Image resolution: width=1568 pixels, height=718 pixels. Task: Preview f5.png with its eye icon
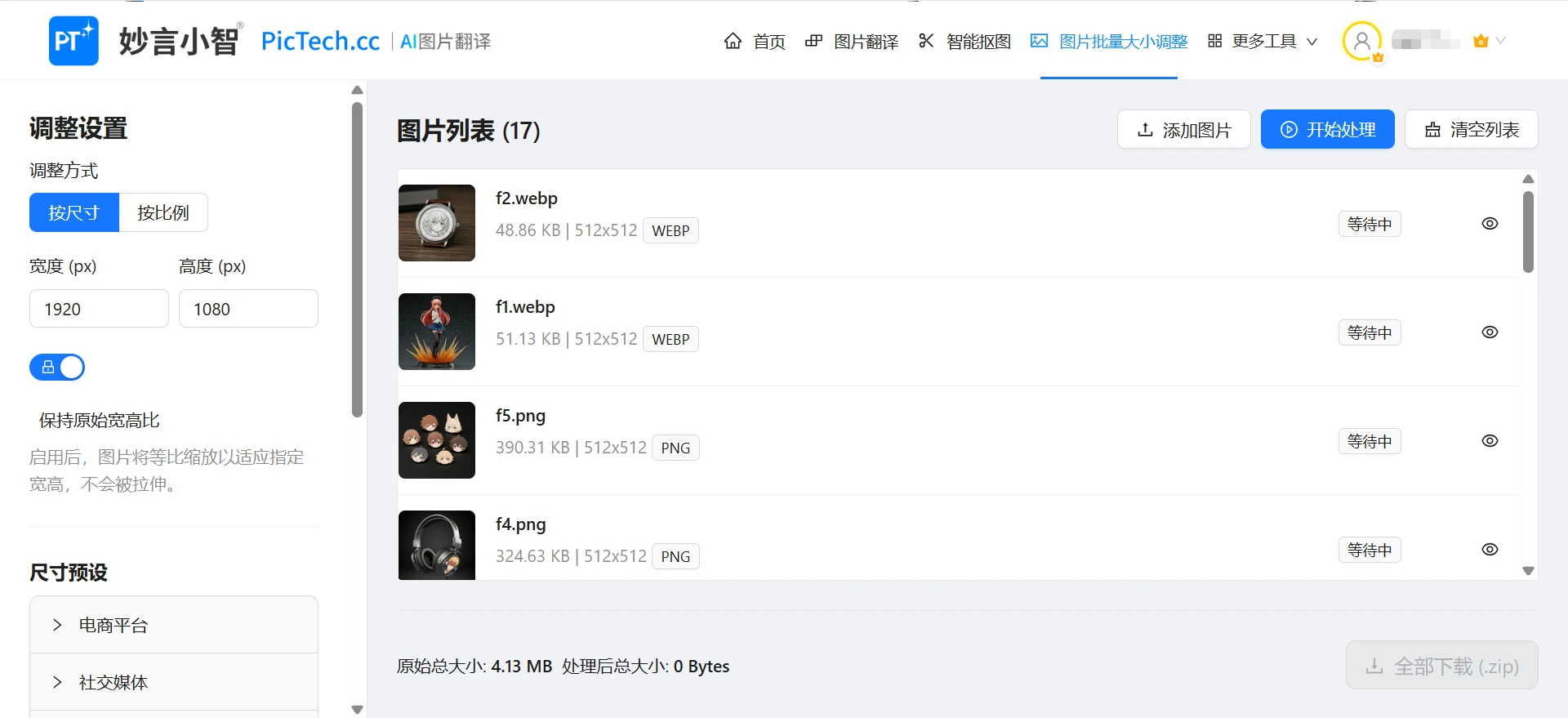[x=1490, y=441]
